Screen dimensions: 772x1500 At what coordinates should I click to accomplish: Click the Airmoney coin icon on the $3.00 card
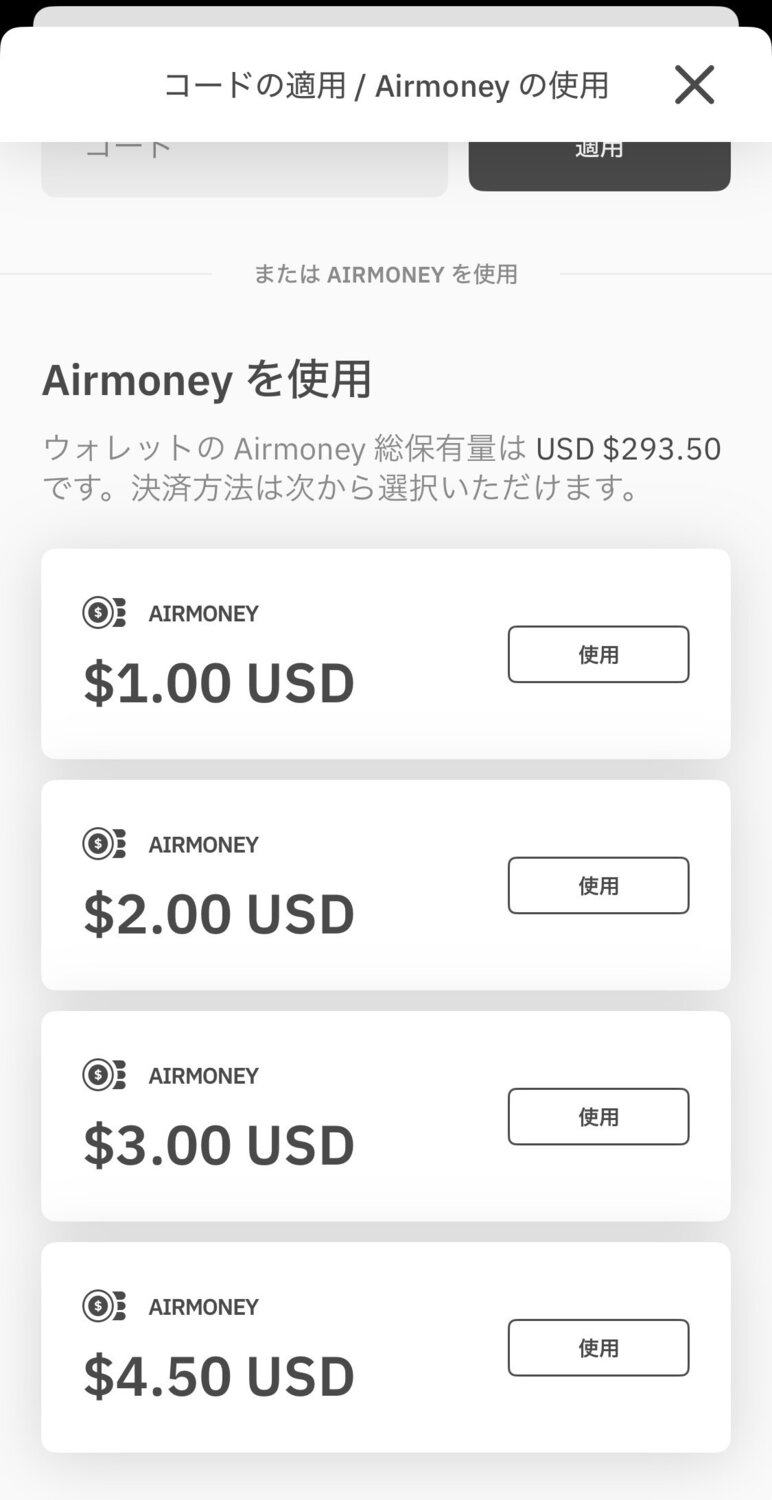[x=103, y=1075]
